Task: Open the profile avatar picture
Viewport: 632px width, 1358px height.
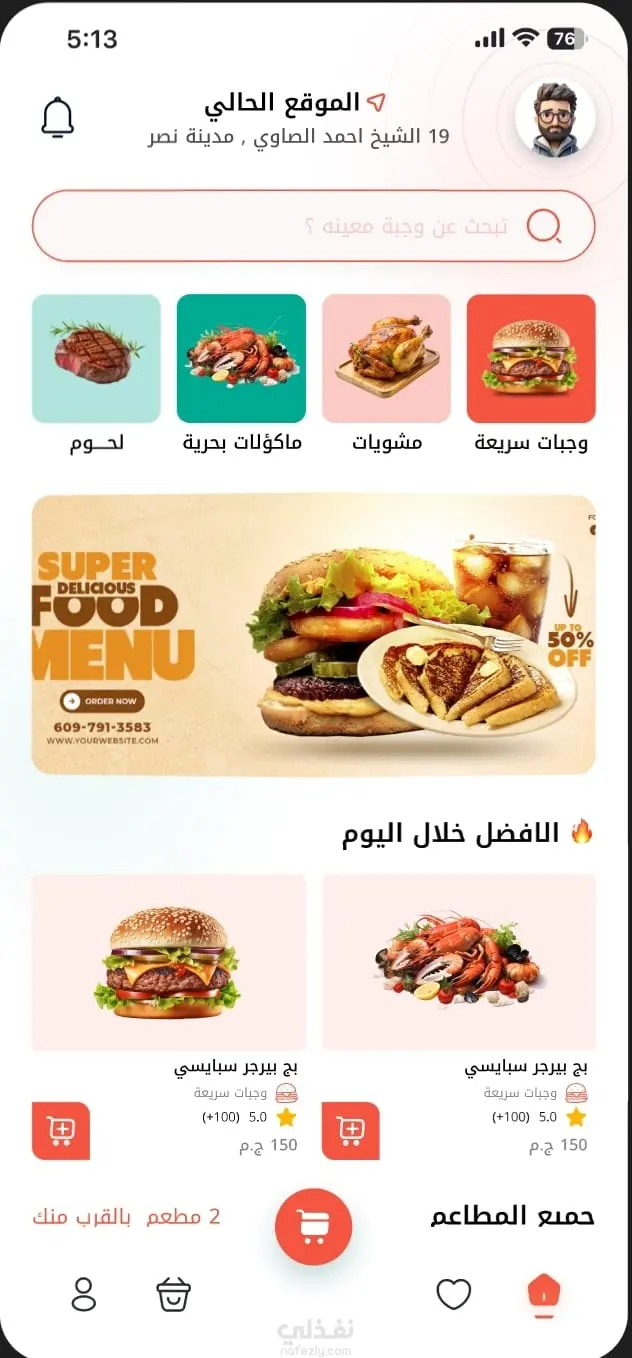Action: [x=555, y=118]
